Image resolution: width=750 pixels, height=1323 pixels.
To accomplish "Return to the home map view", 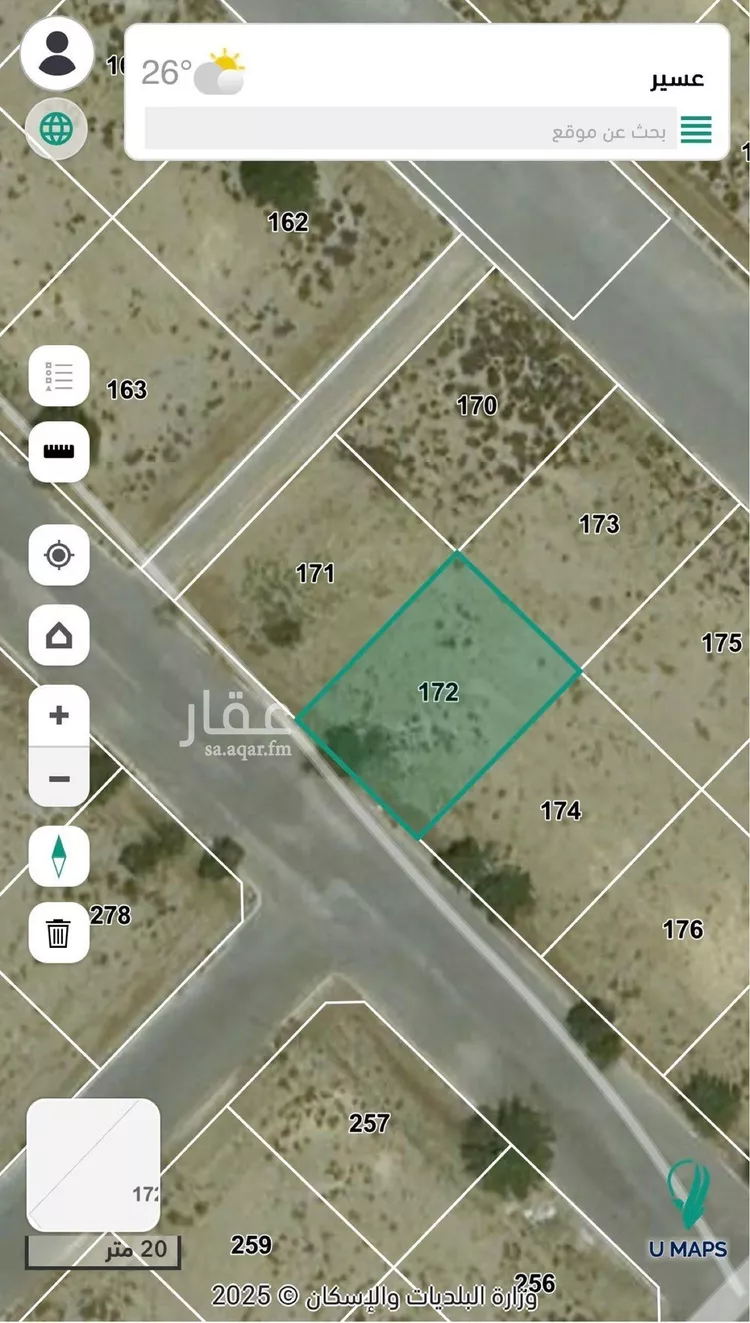I will [x=59, y=635].
